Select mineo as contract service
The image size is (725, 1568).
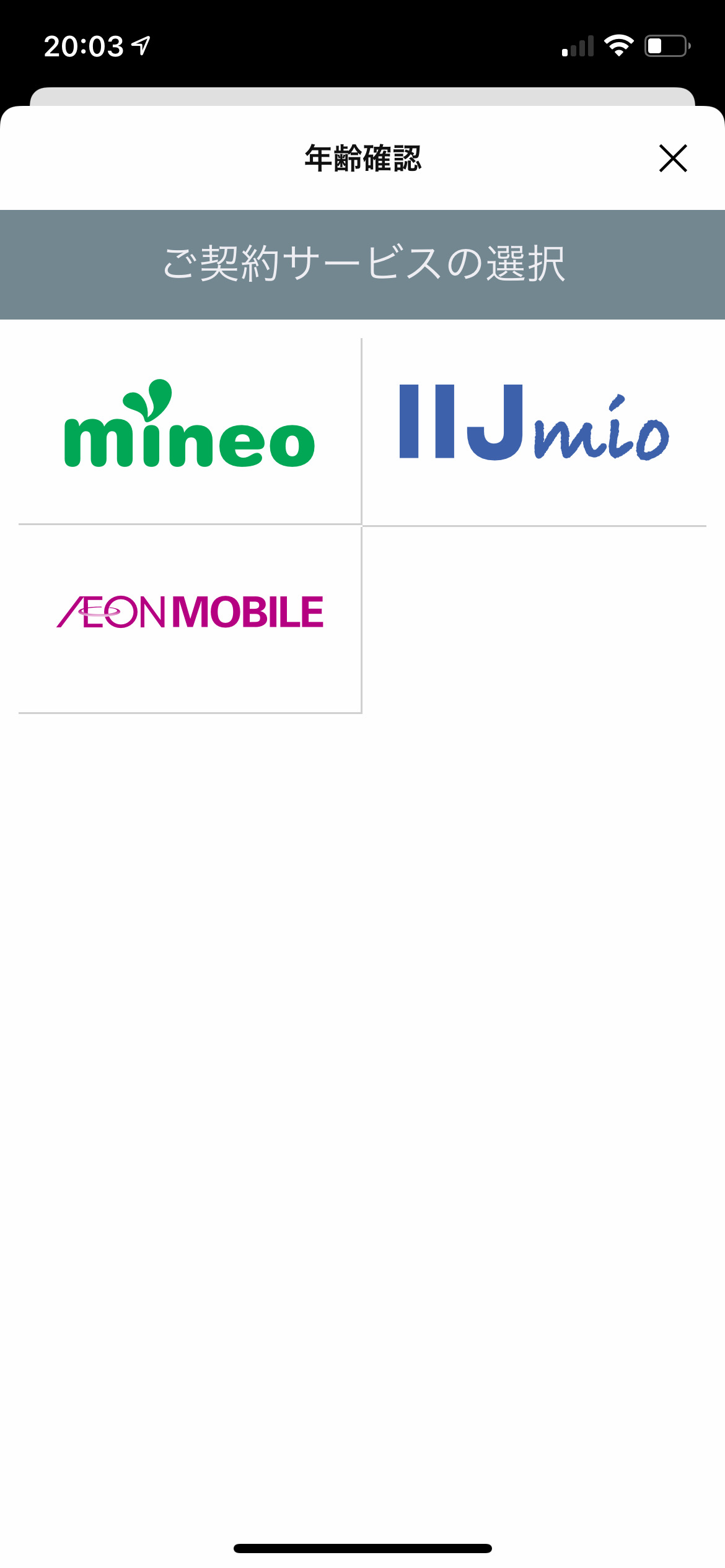click(x=190, y=431)
